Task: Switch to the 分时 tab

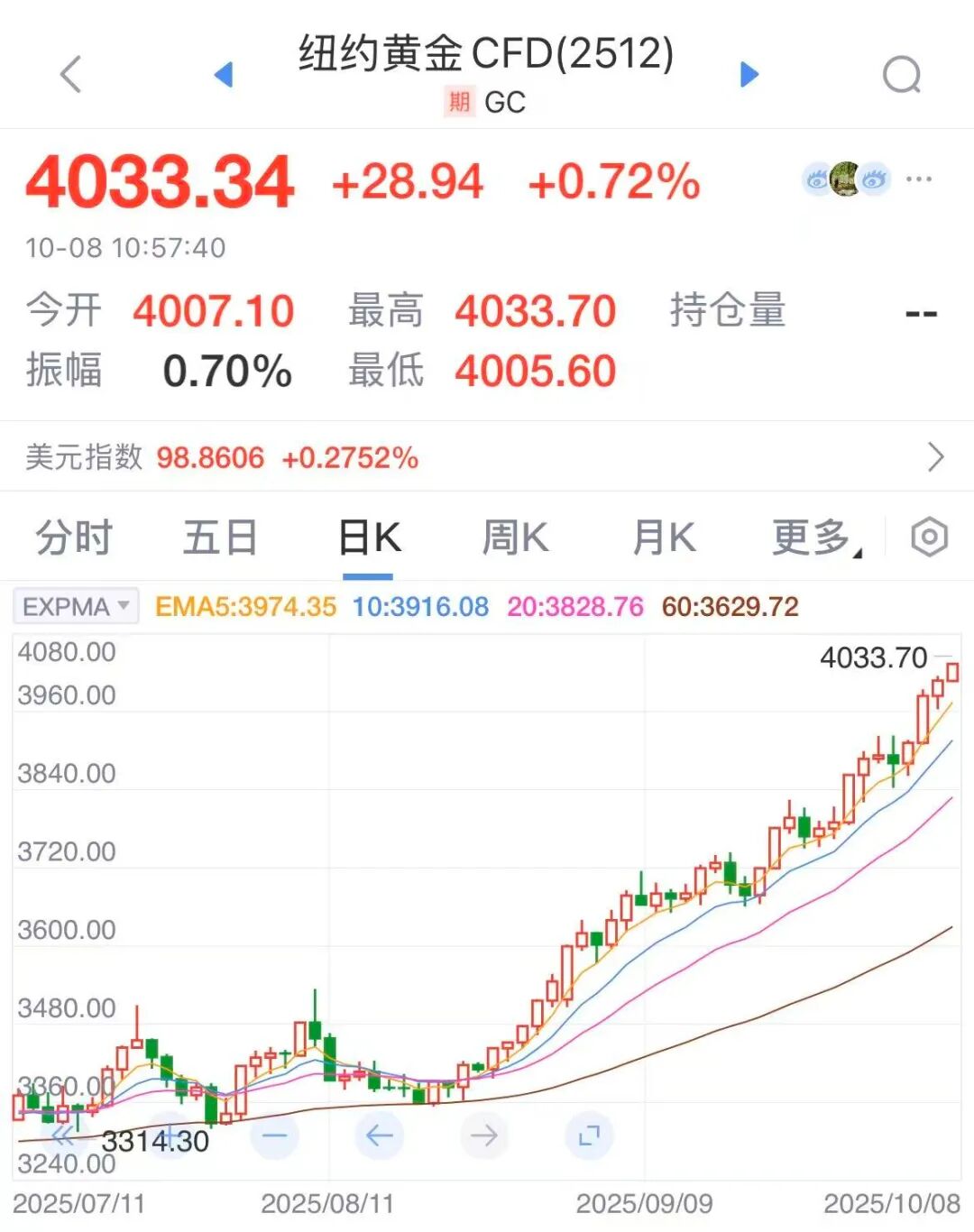Action: [x=73, y=538]
